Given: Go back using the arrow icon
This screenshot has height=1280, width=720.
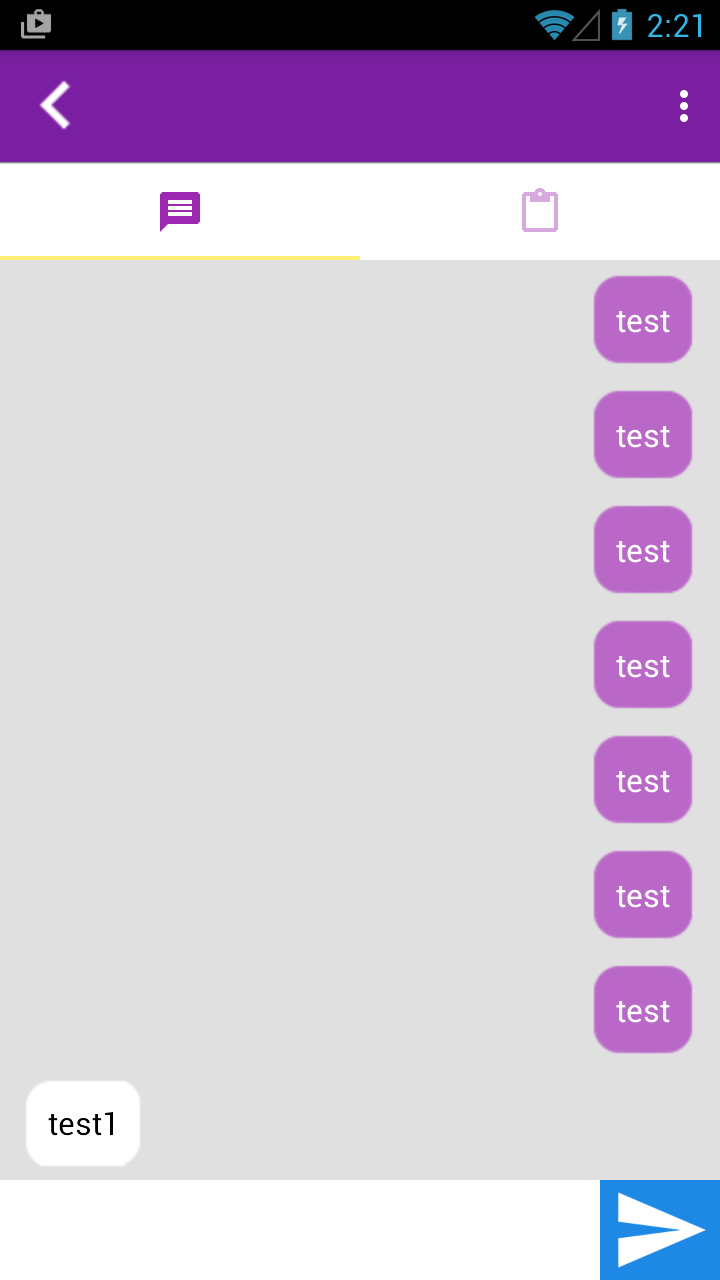Looking at the screenshot, I should pos(55,105).
